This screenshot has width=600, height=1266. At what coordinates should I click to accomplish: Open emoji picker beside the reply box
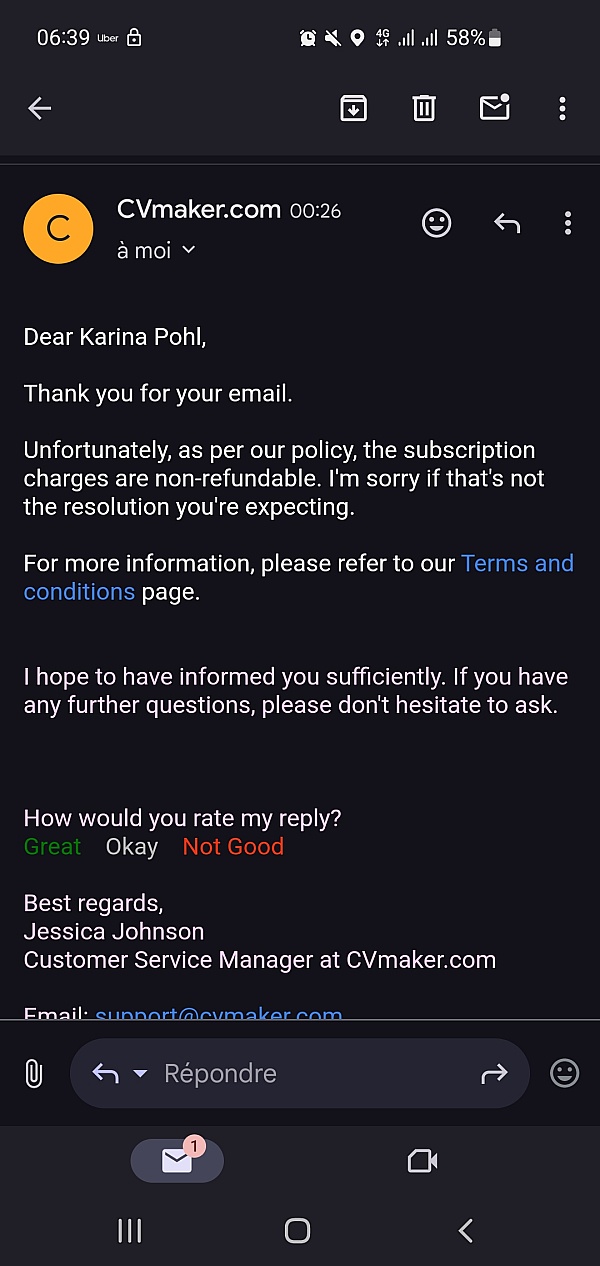pyautogui.click(x=565, y=1074)
